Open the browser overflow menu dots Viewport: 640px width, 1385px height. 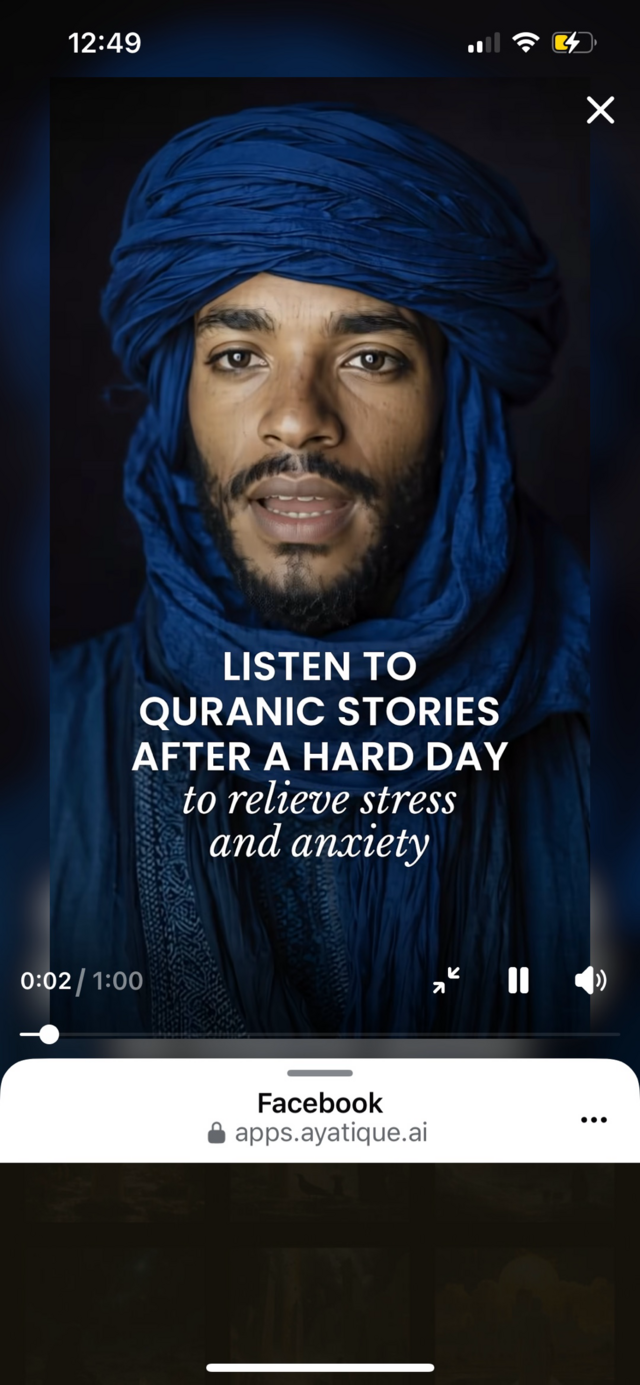593,1120
